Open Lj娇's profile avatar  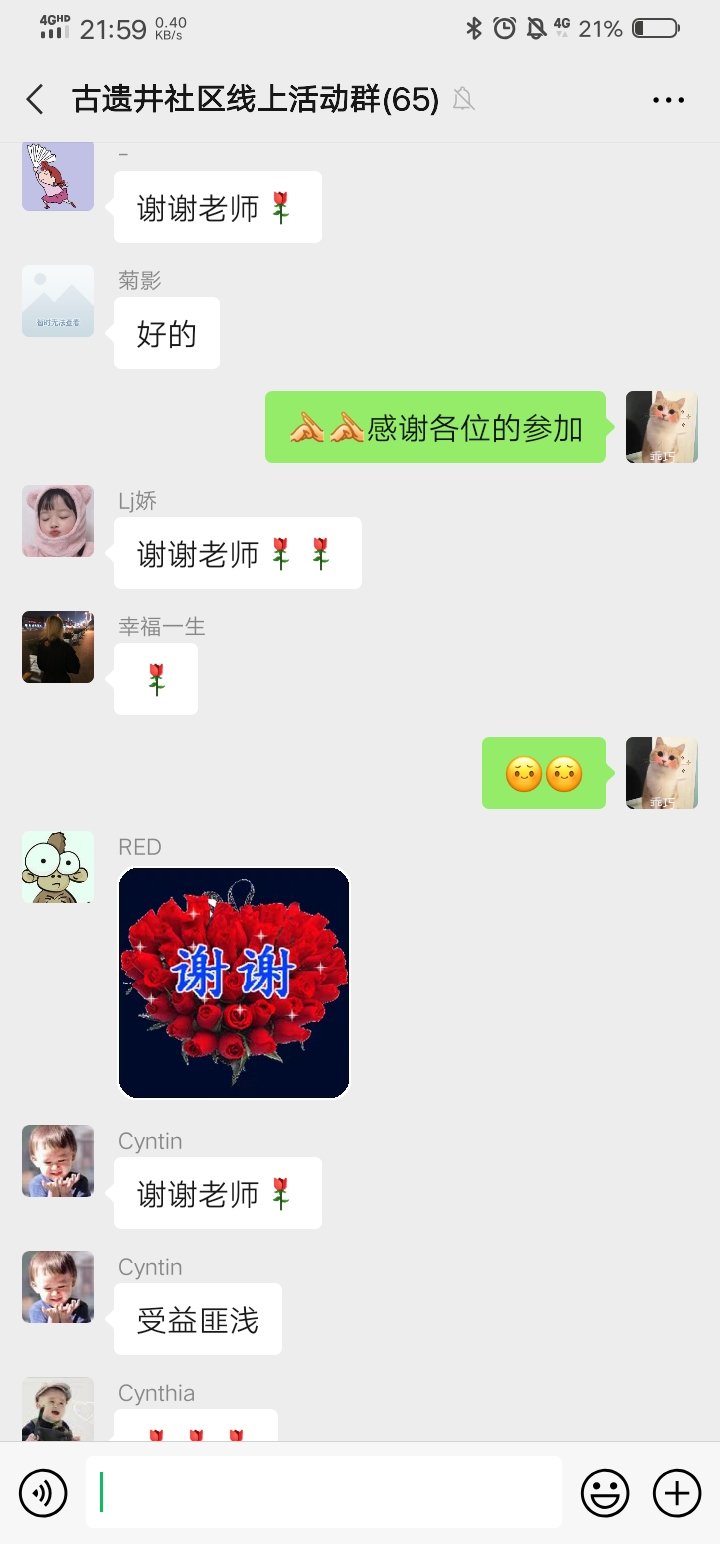(58, 521)
